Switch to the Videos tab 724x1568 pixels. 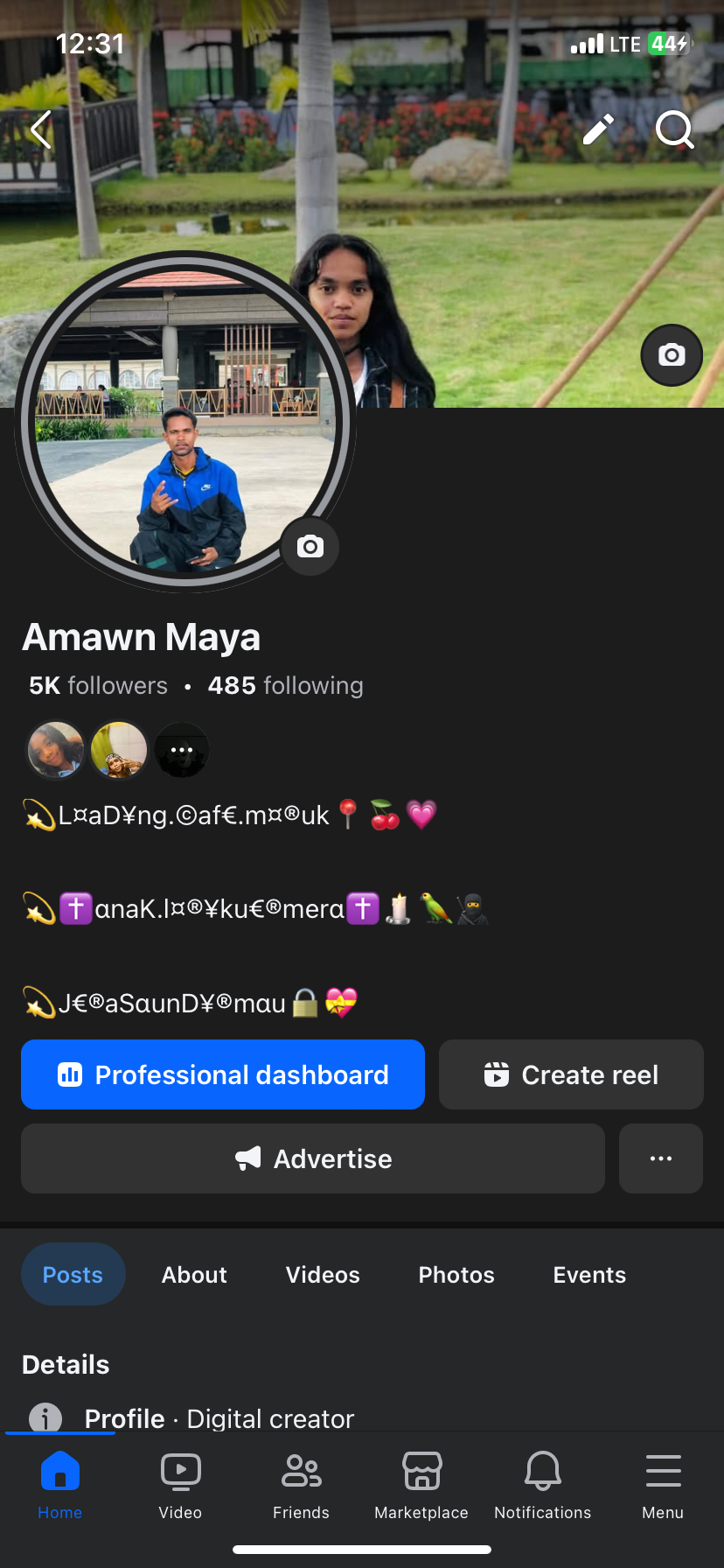click(323, 1275)
